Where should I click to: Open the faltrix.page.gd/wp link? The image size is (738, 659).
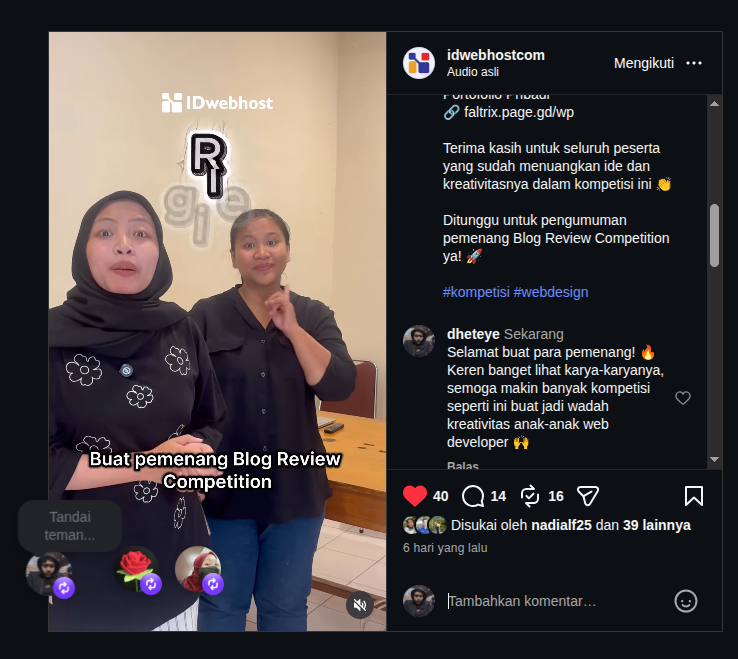click(x=518, y=113)
